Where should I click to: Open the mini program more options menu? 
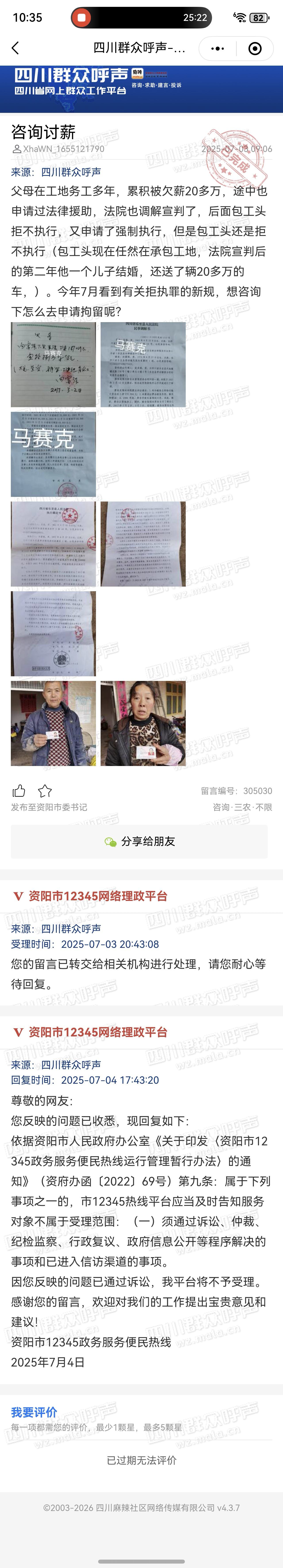click(217, 49)
